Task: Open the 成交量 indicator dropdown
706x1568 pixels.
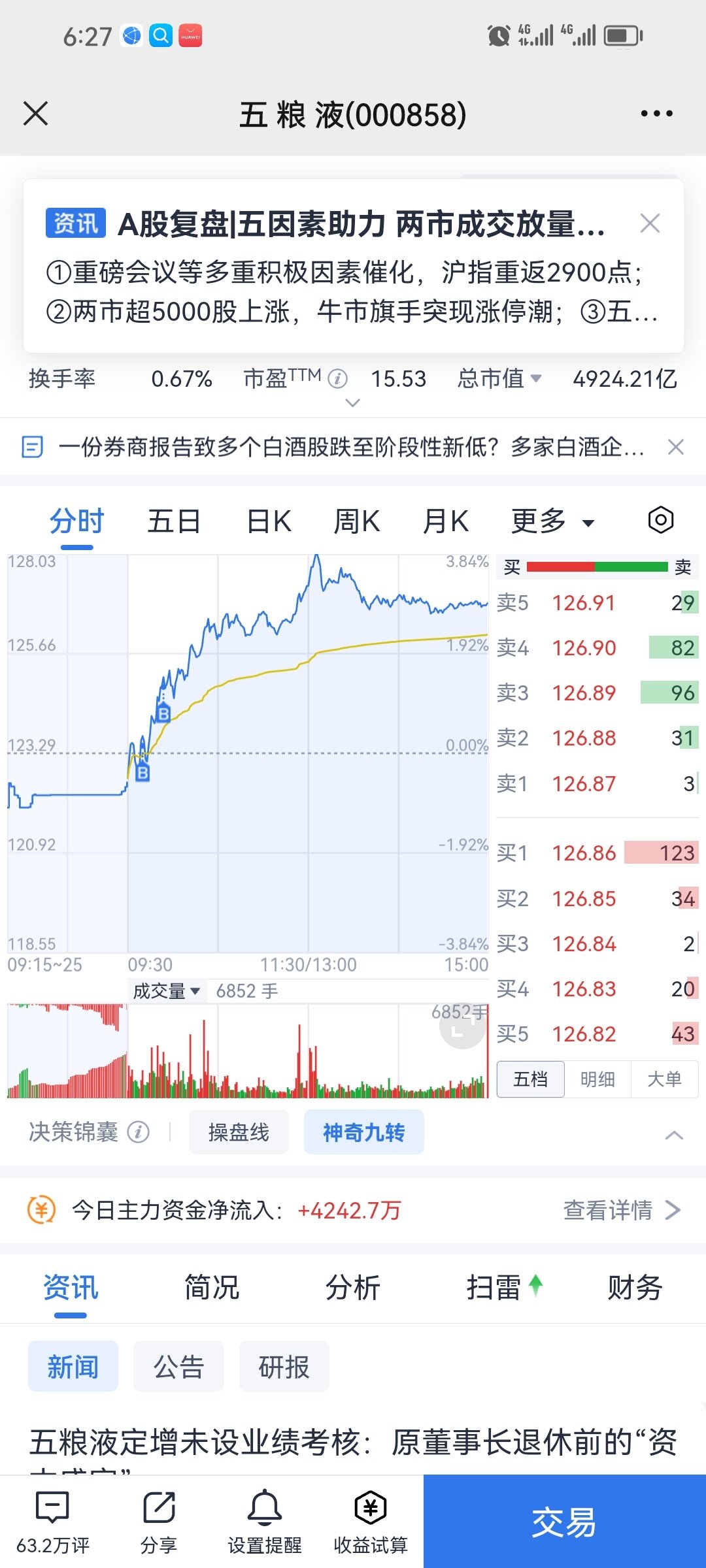Action: (167, 991)
